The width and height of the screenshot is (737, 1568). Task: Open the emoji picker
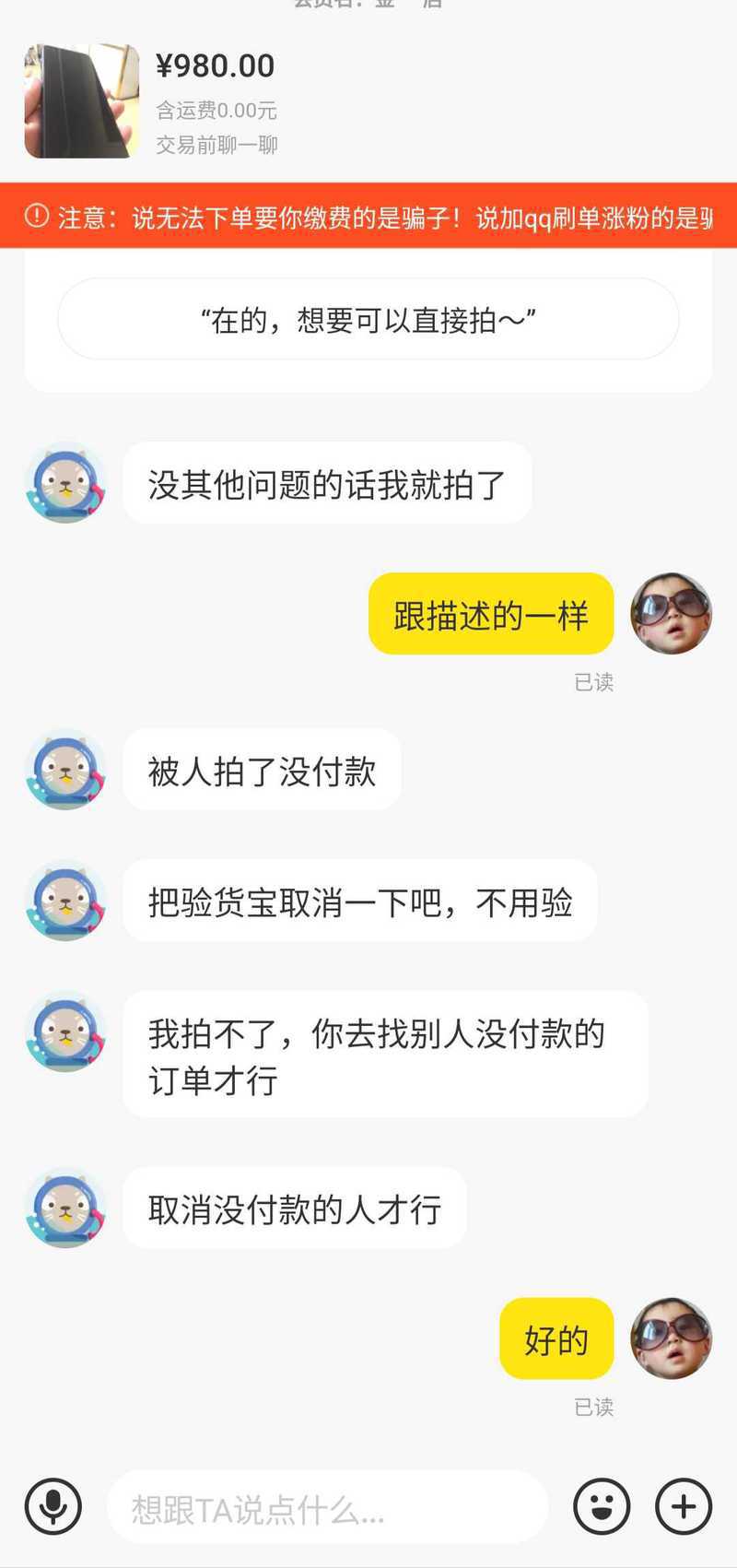click(x=602, y=1506)
